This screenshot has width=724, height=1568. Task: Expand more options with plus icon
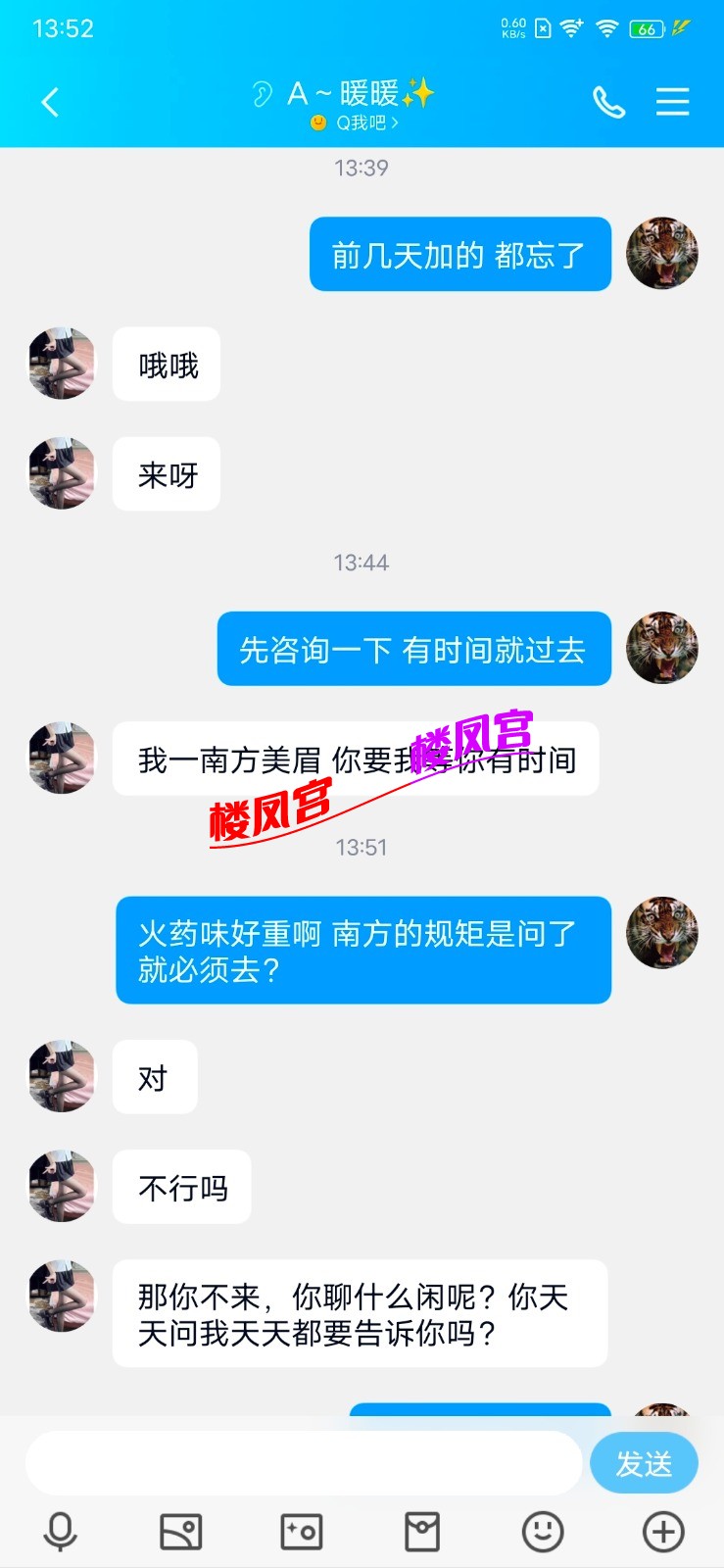click(663, 1531)
